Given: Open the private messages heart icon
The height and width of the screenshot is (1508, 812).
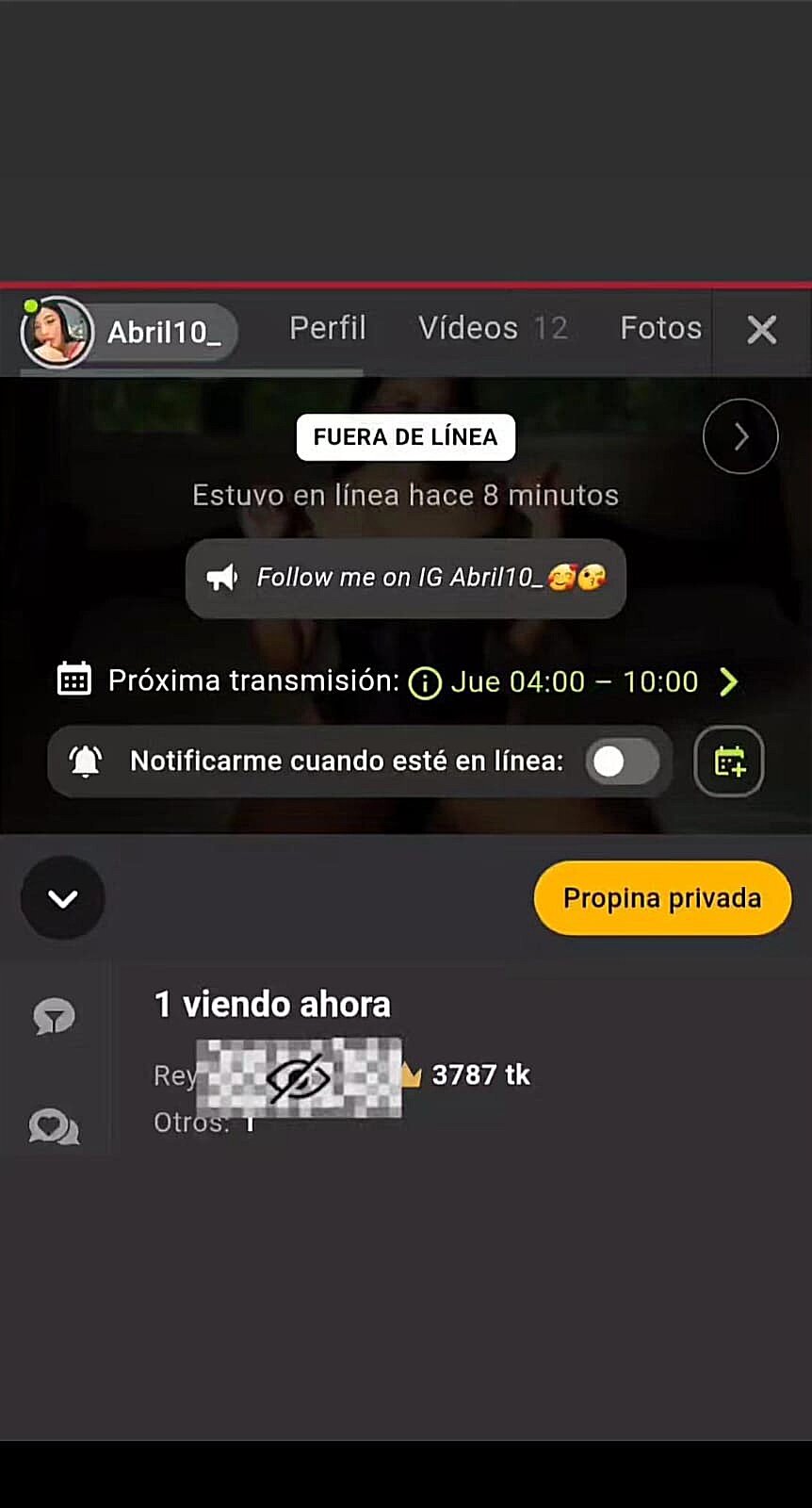Looking at the screenshot, I should [x=54, y=1126].
